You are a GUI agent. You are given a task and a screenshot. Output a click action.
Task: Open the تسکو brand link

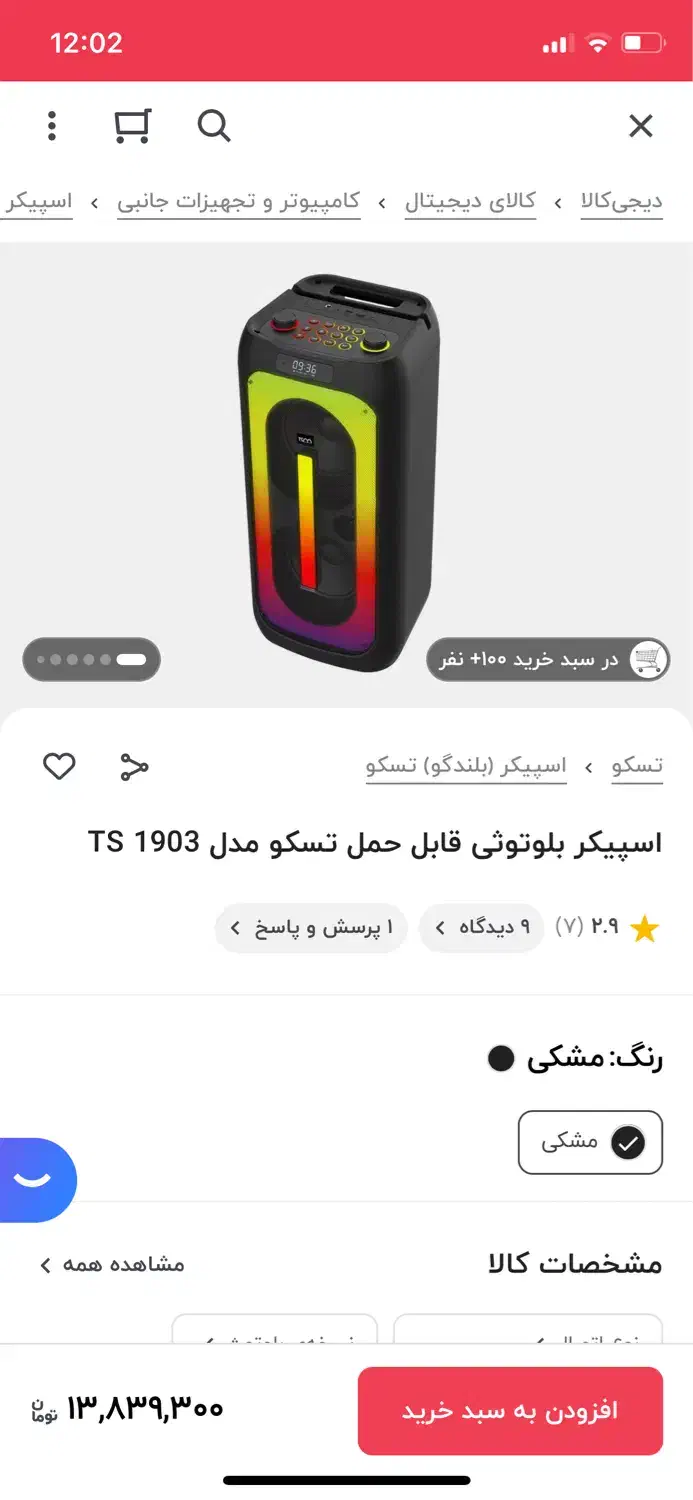point(637,766)
